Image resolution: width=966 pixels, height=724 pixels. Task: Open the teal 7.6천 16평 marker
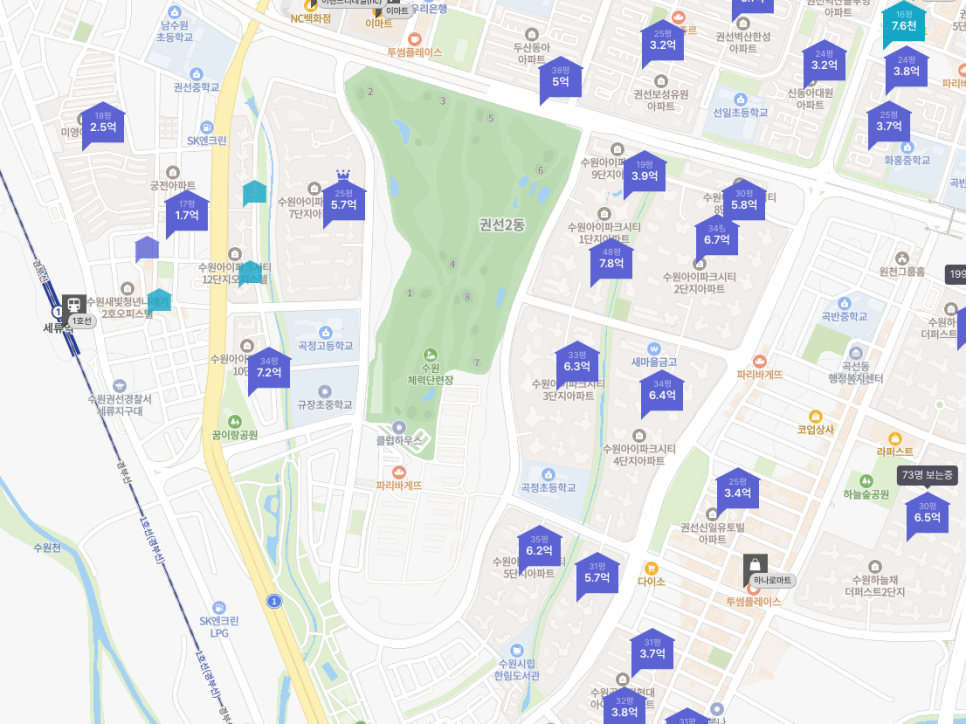903,24
